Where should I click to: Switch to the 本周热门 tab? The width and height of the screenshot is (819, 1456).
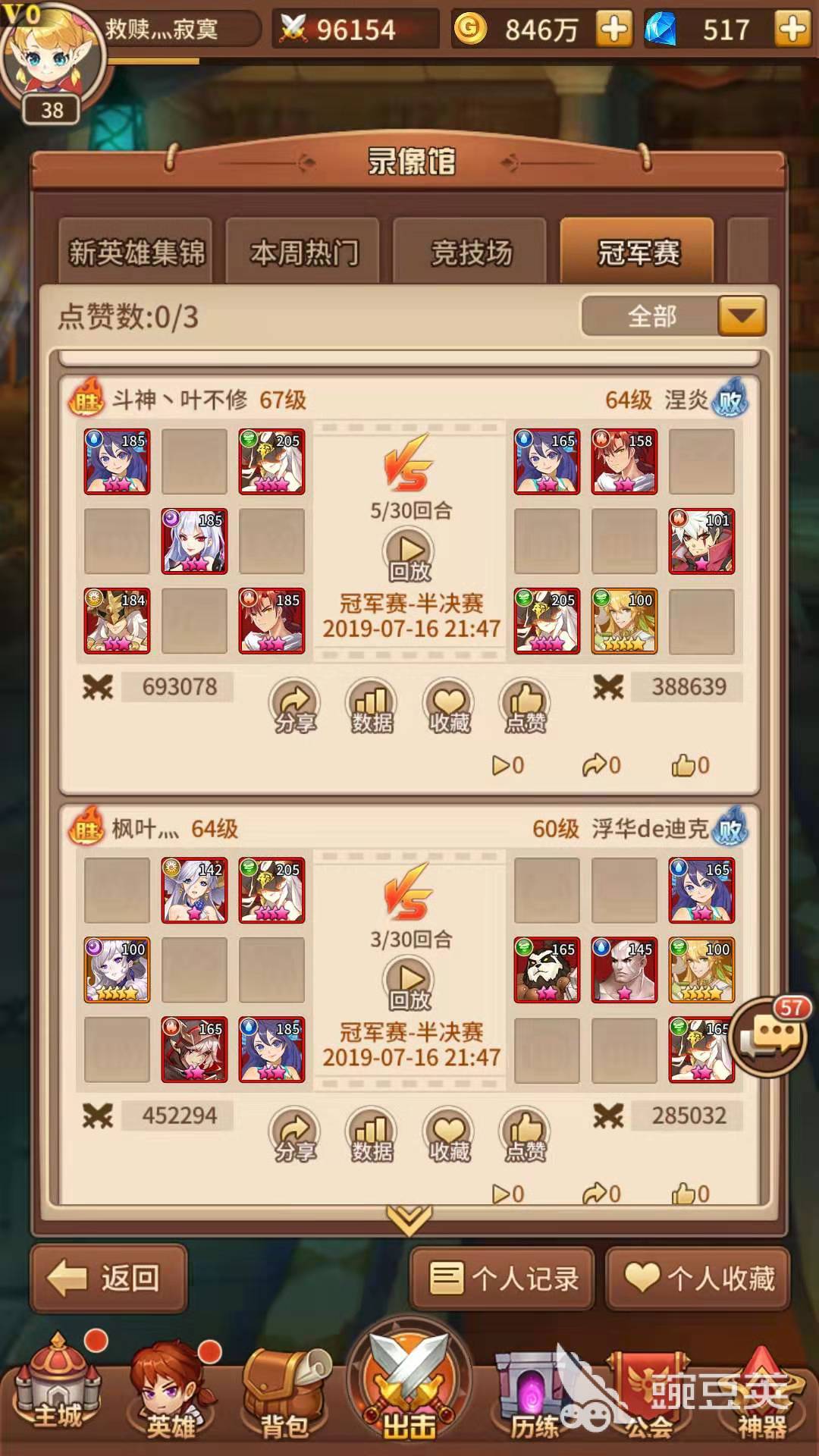tap(303, 252)
